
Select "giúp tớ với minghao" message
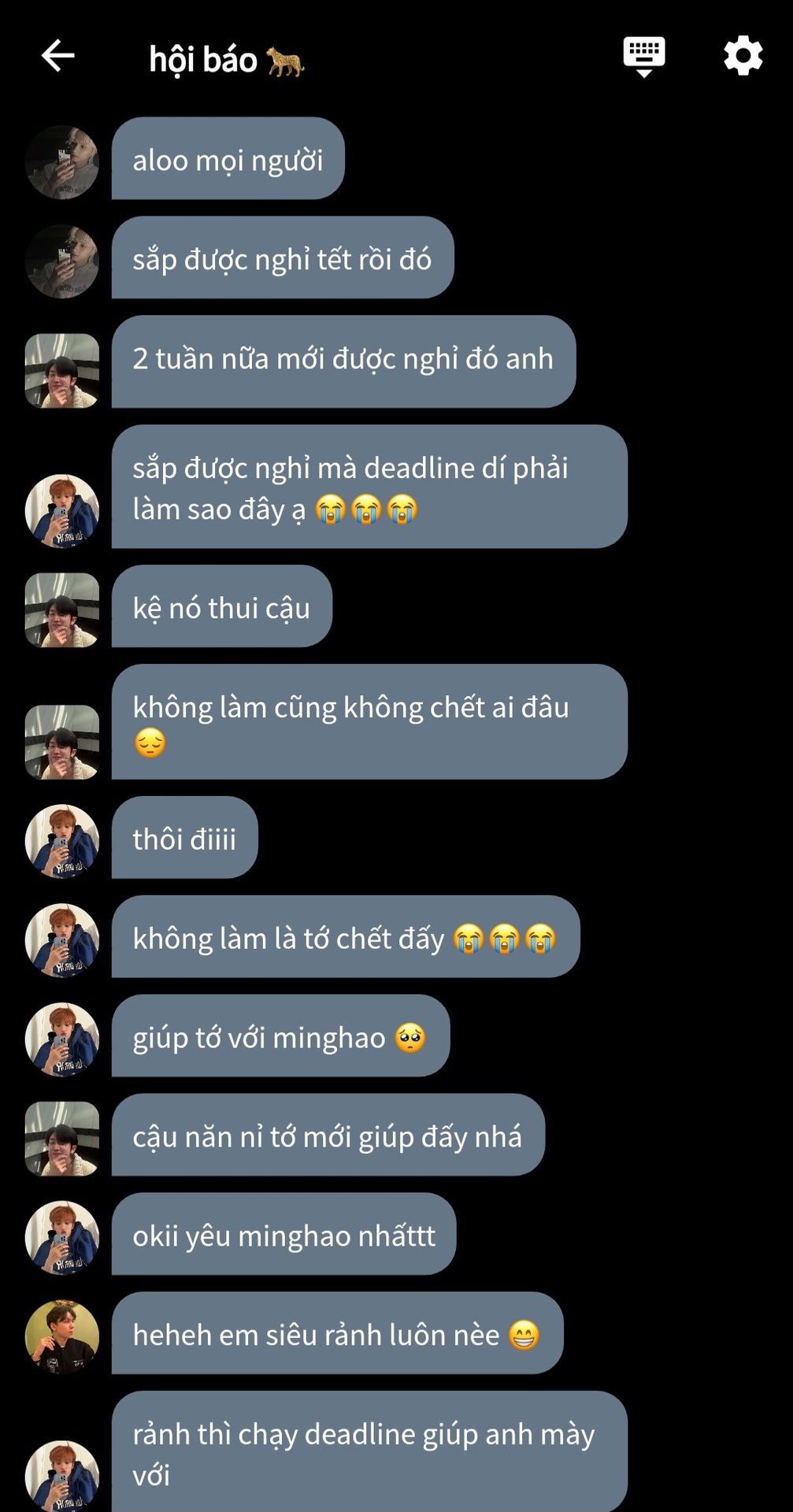coord(280,1036)
